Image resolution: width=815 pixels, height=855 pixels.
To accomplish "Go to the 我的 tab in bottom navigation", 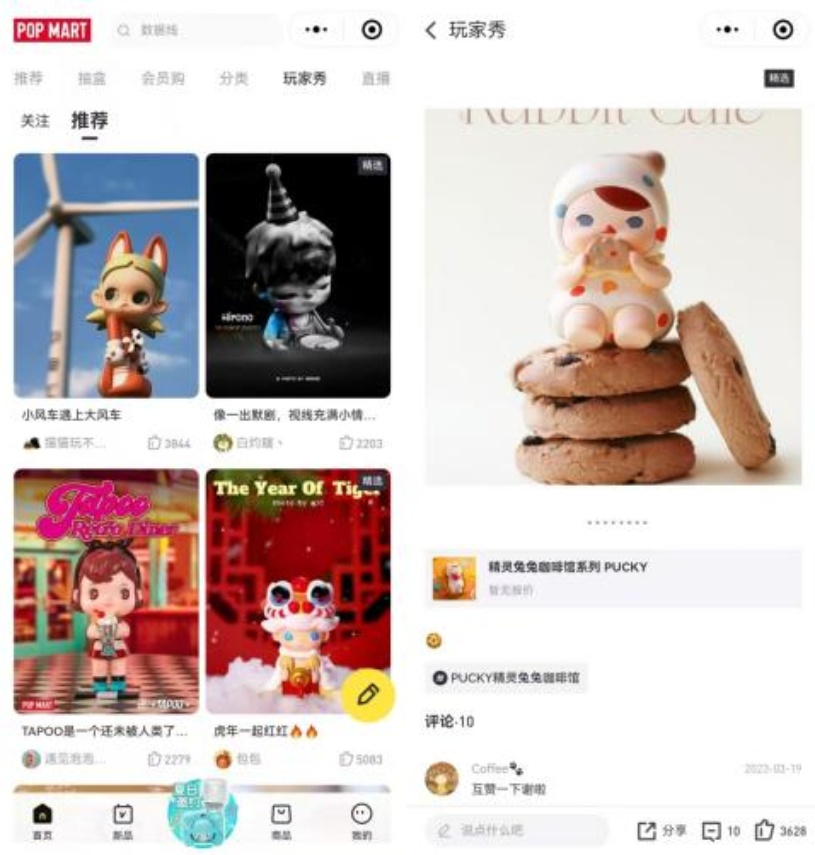I will [361, 820].
